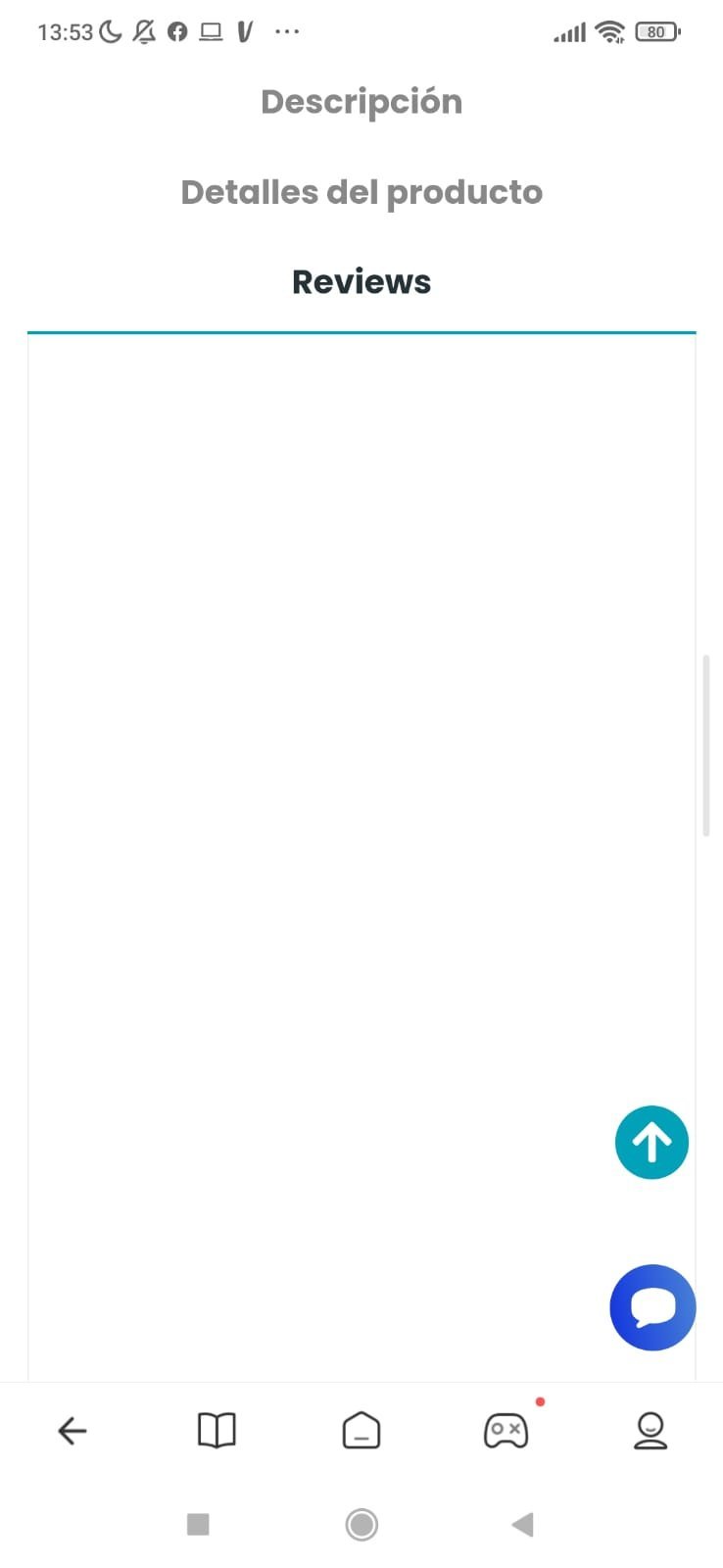Open the games controller icon
Screen dimensions: 723x1568
coord(506,1431)
